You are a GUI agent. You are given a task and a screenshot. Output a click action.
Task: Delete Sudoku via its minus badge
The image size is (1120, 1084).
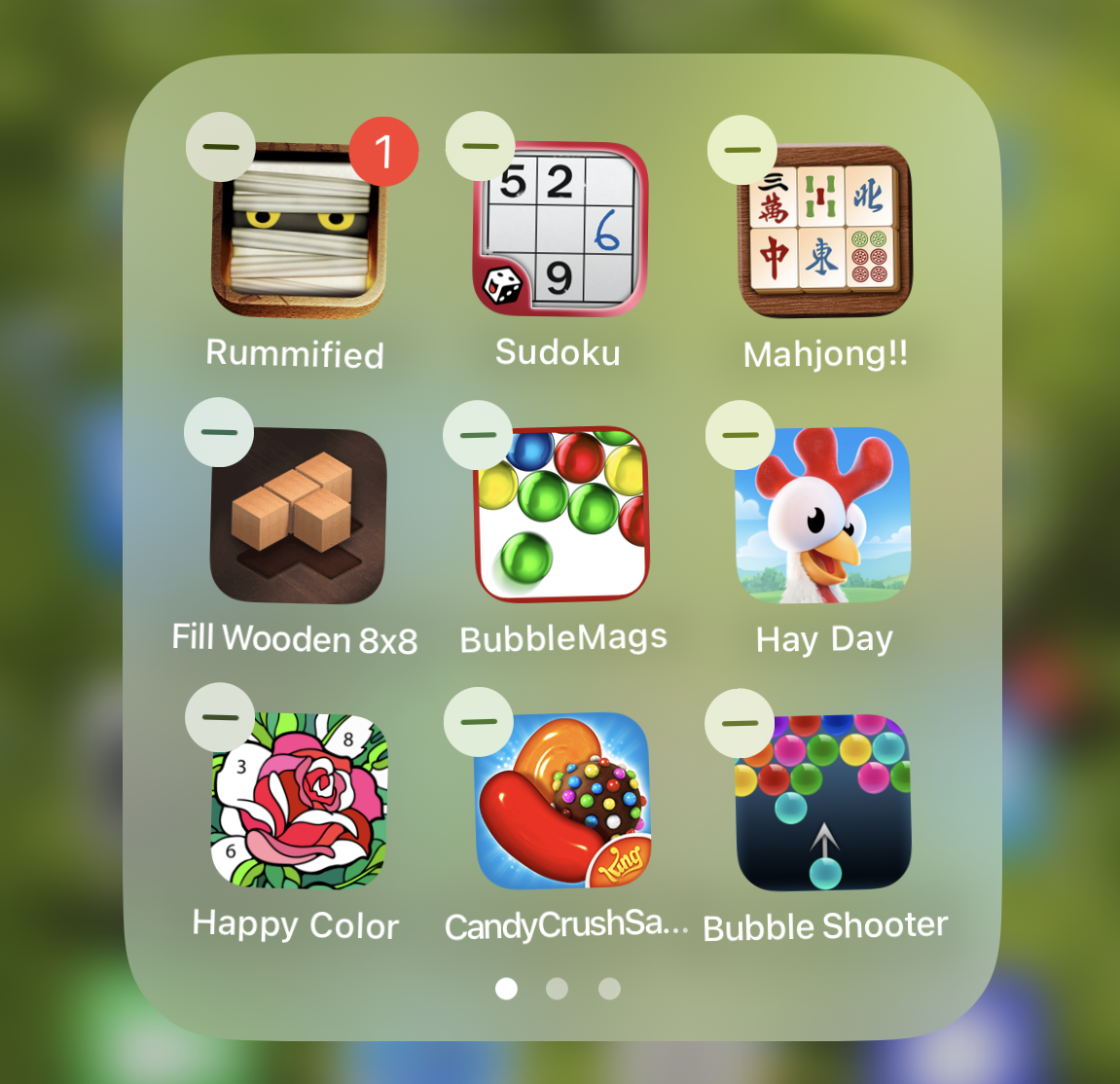[480, 146]
